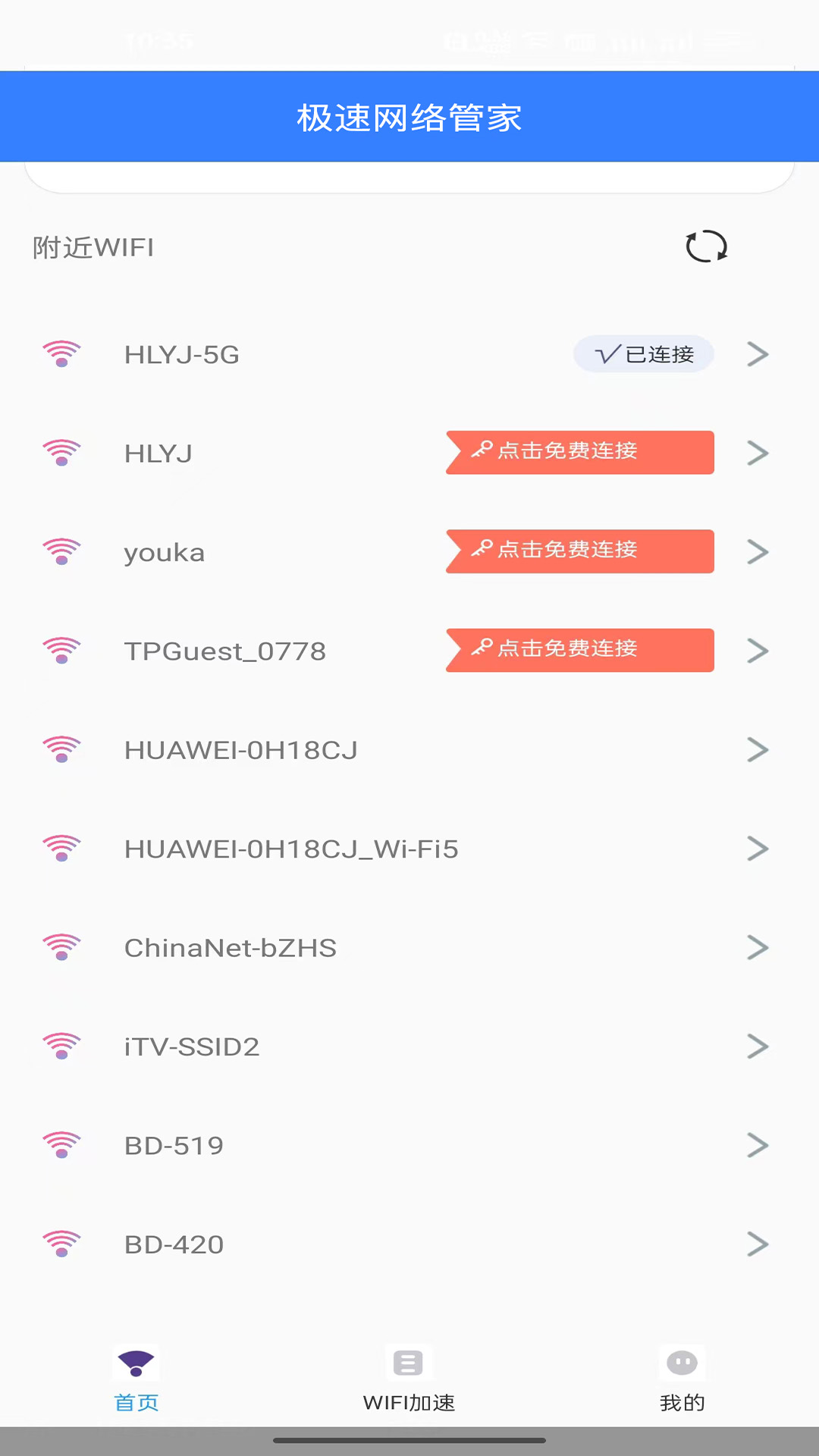Viewport: 819px width, 1456px height.
Task: Connect to youka via free connect button
Action: (579, 551)
